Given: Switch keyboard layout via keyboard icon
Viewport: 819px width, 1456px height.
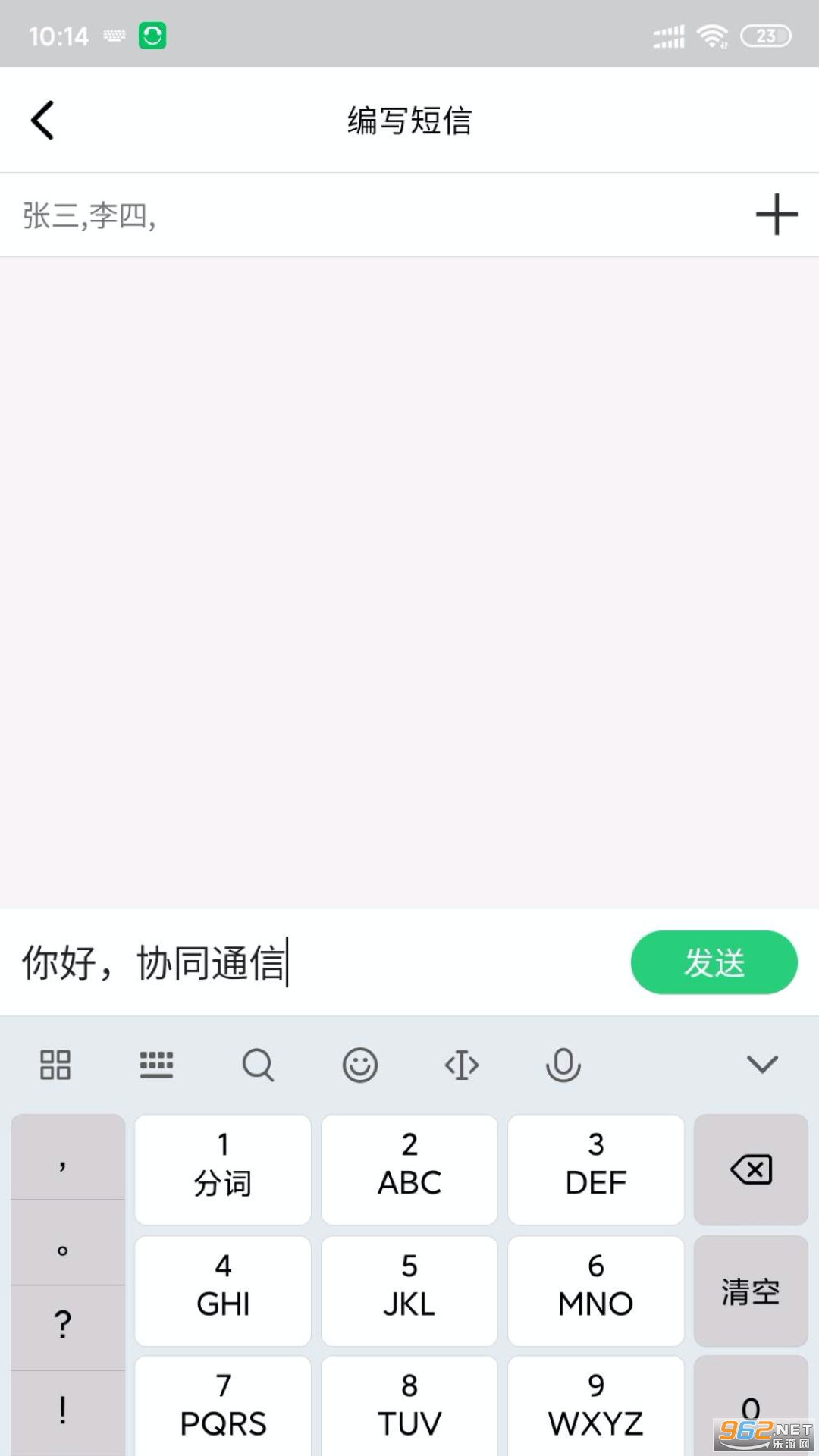Looking at the screenshot, I should 157,1065.
